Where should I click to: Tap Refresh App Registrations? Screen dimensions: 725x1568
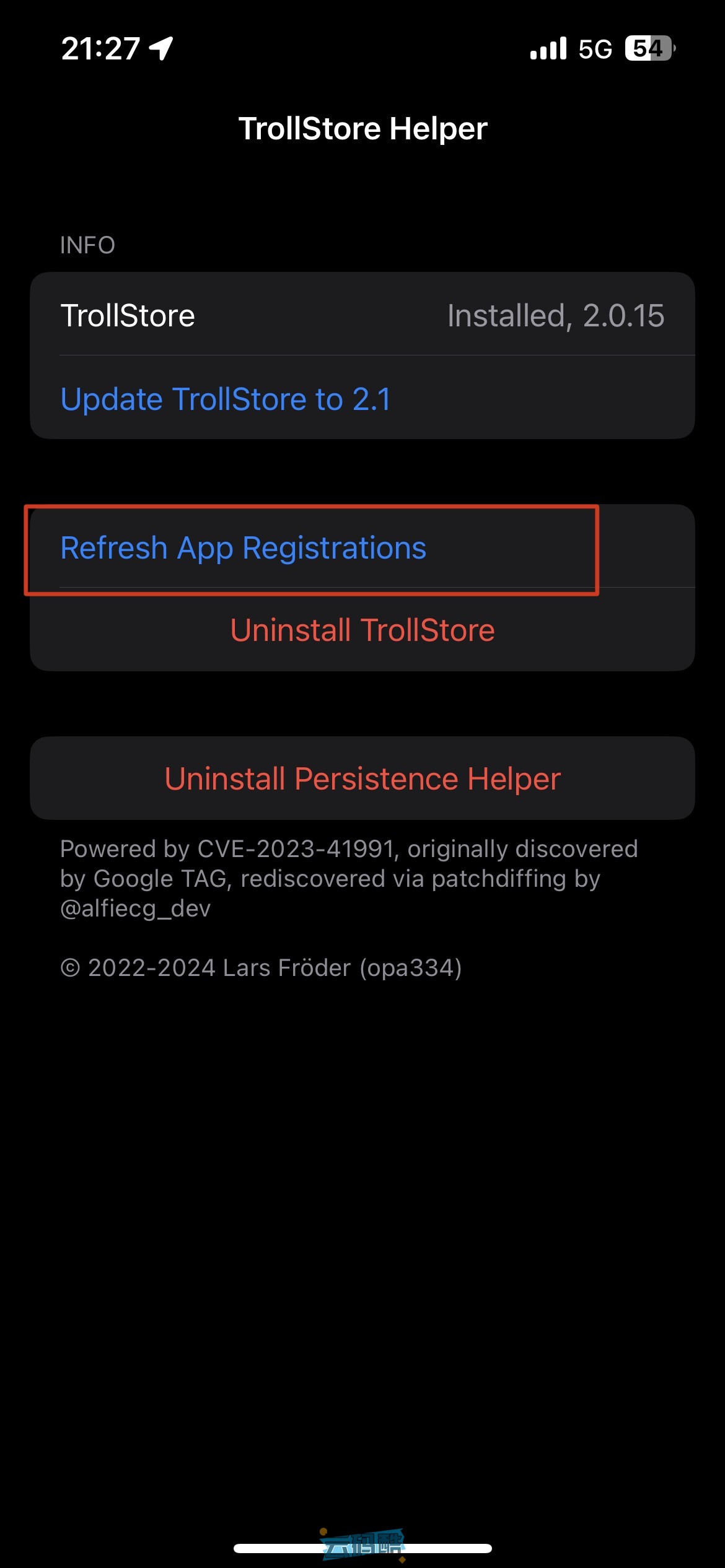(244, 548)
